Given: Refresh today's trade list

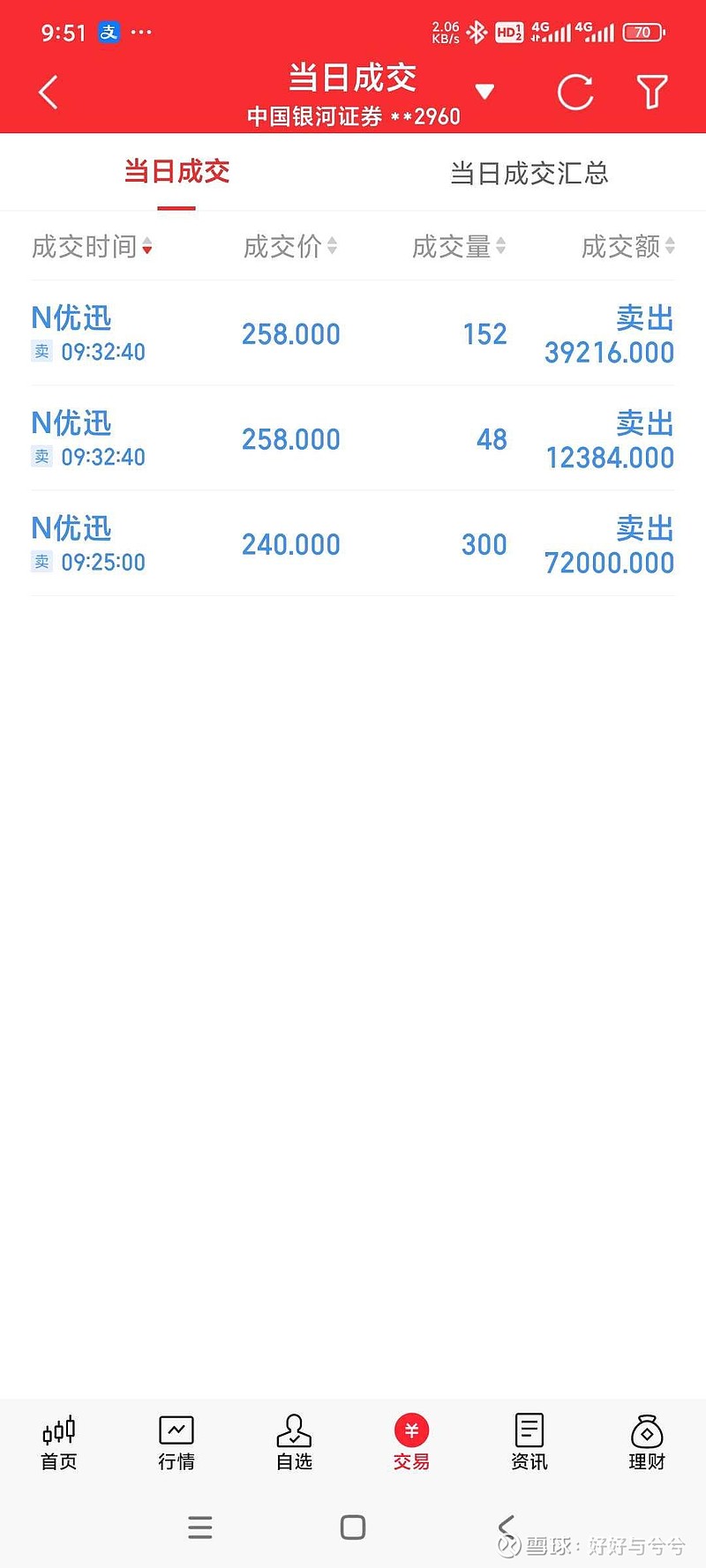Looking at the screenshot, I should point(575,92).
